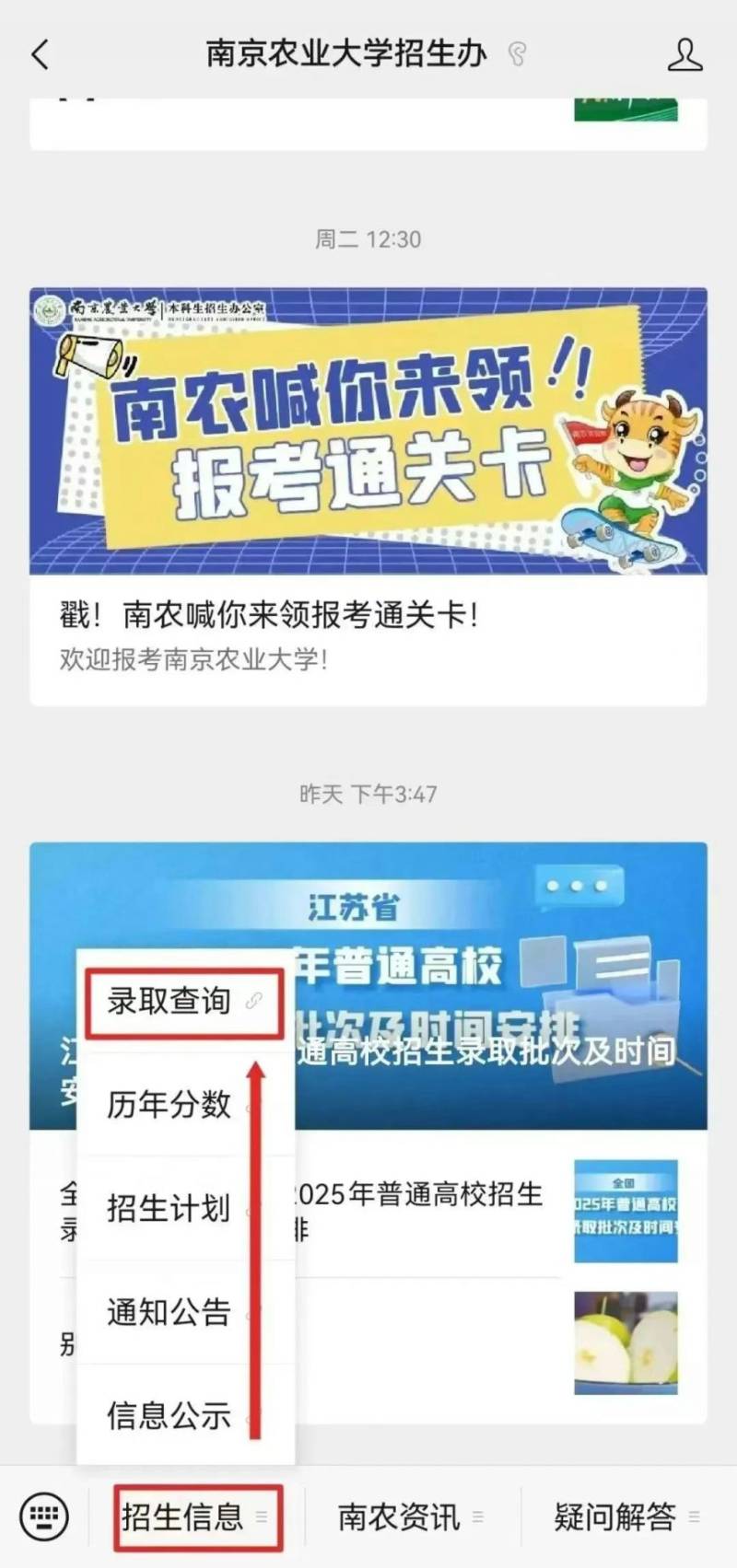Tap the 招生信息 bottom menu

[x=195, y=1516]
